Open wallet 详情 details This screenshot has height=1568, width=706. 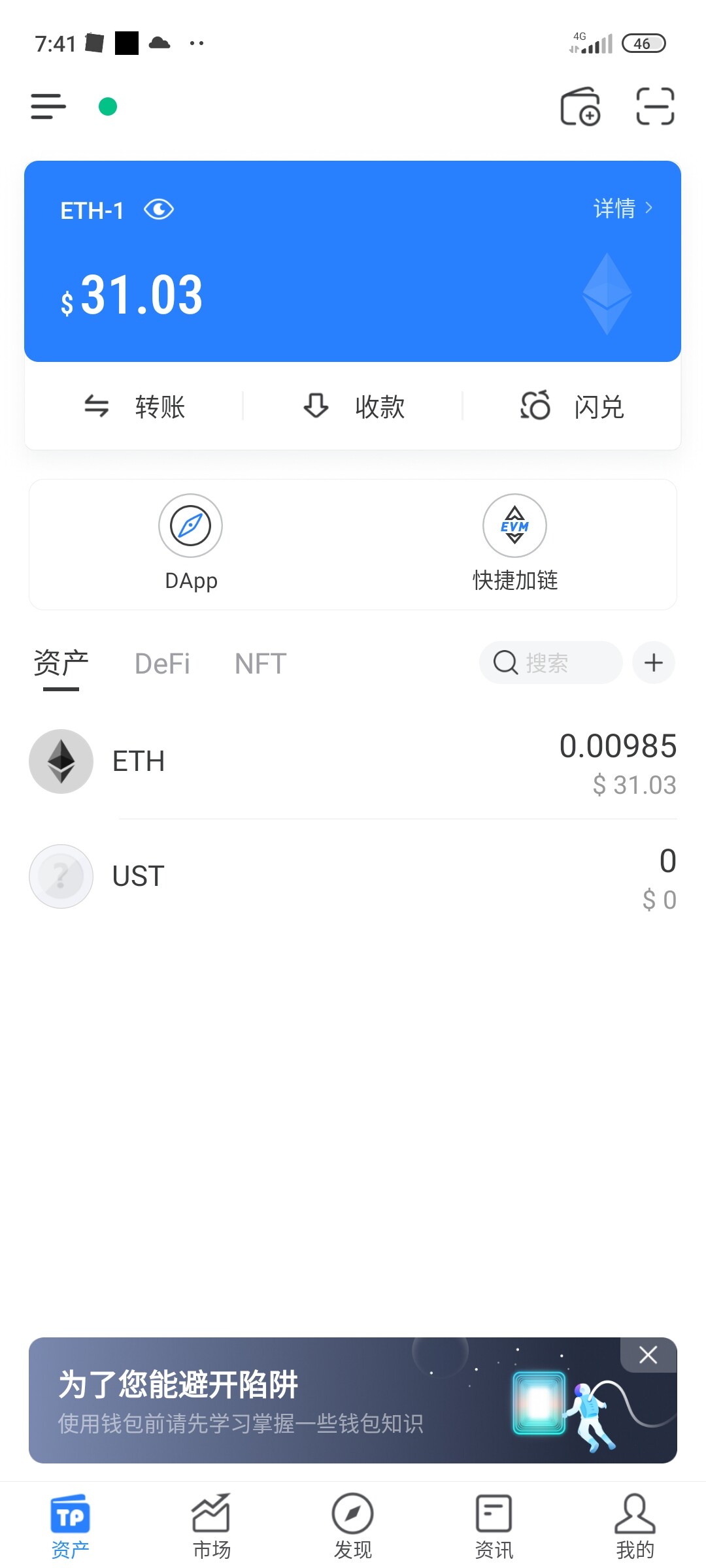[x=622, y=209]
